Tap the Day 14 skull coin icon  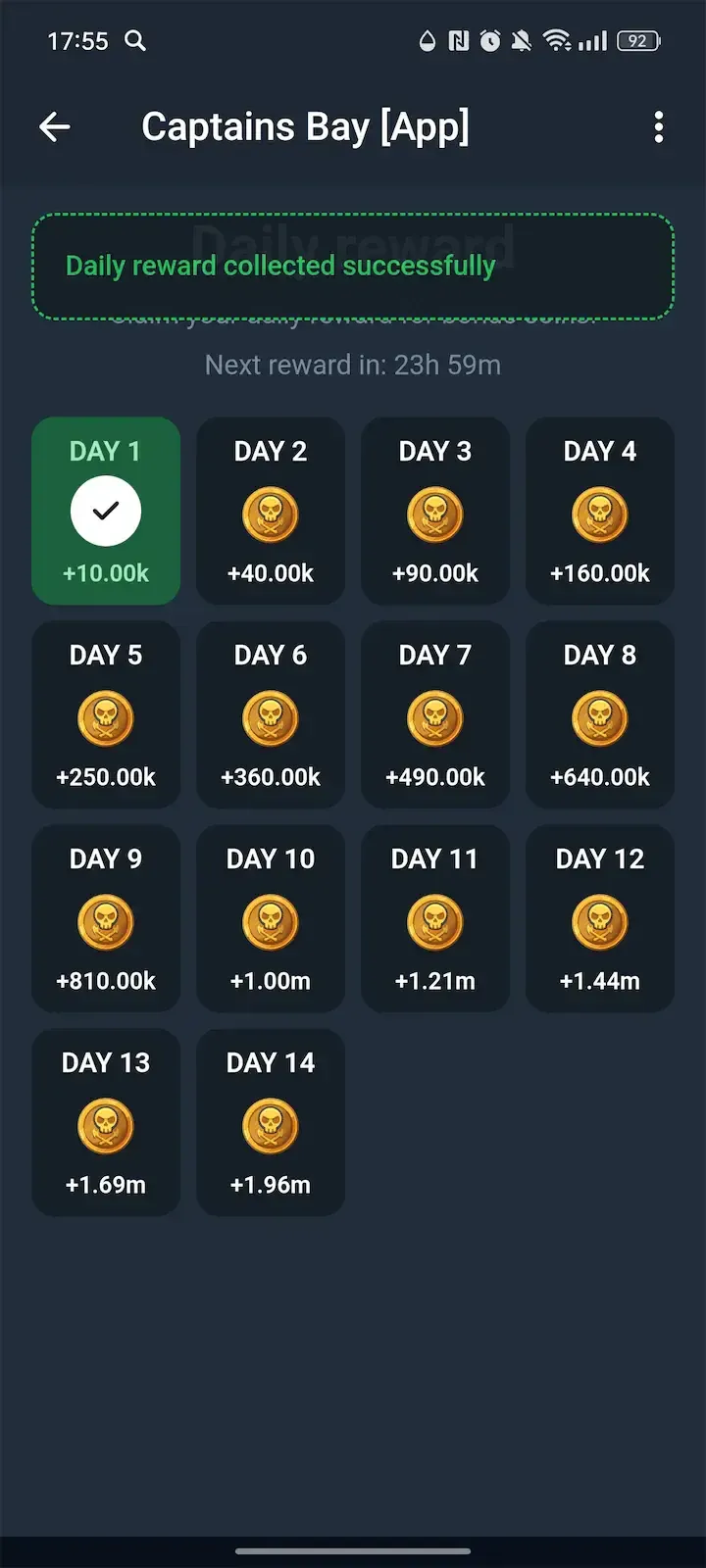coord(271,1125)
